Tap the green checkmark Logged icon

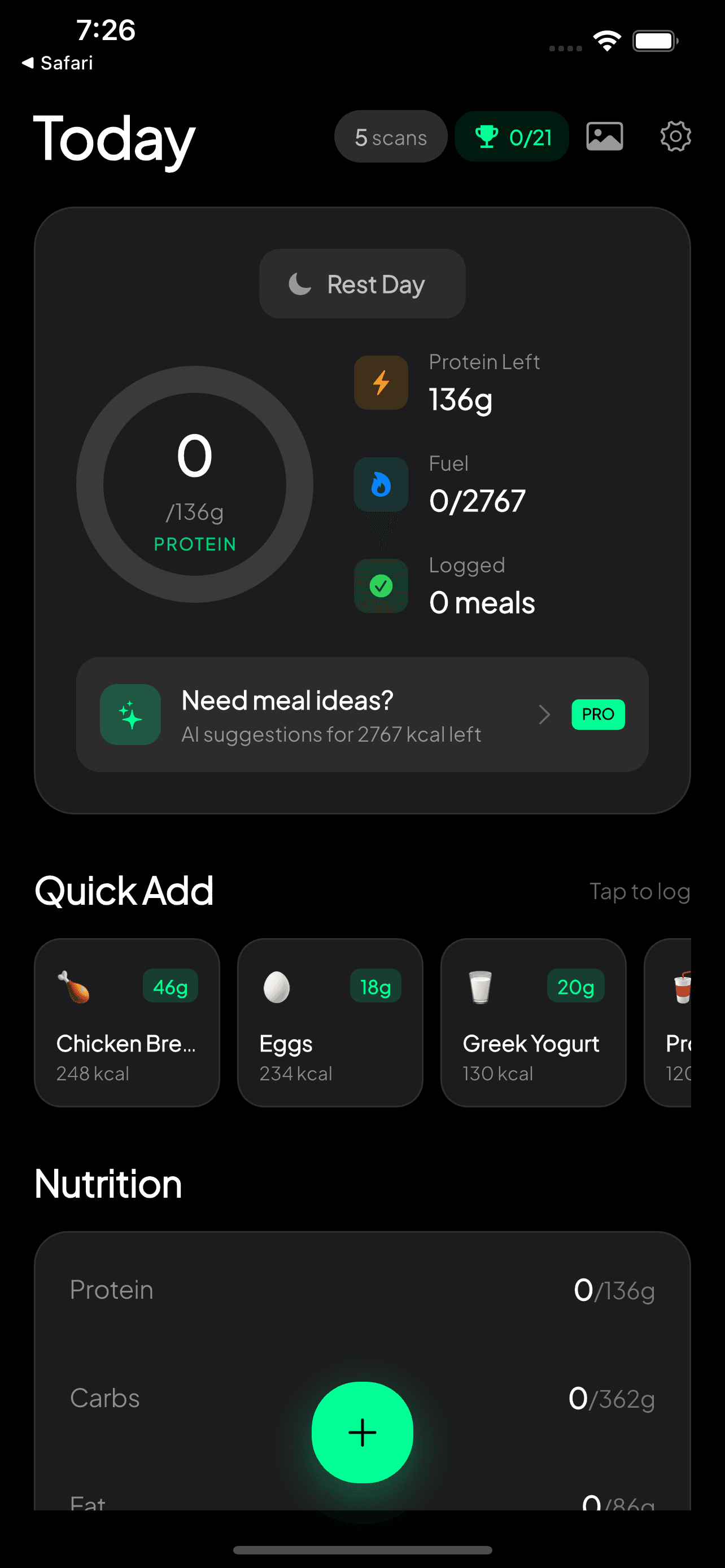(x=381, y=585)
